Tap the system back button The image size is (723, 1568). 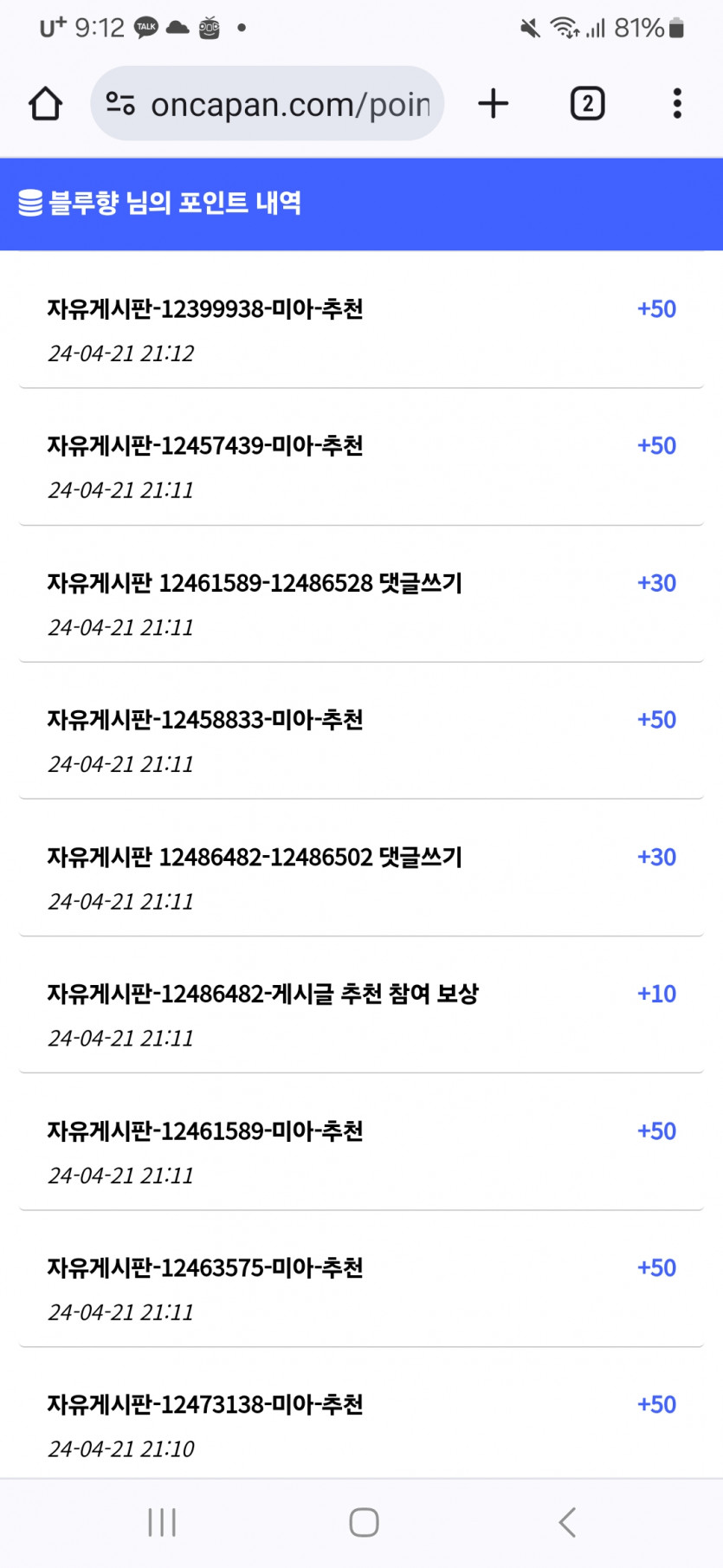[x=567, y=1522]
